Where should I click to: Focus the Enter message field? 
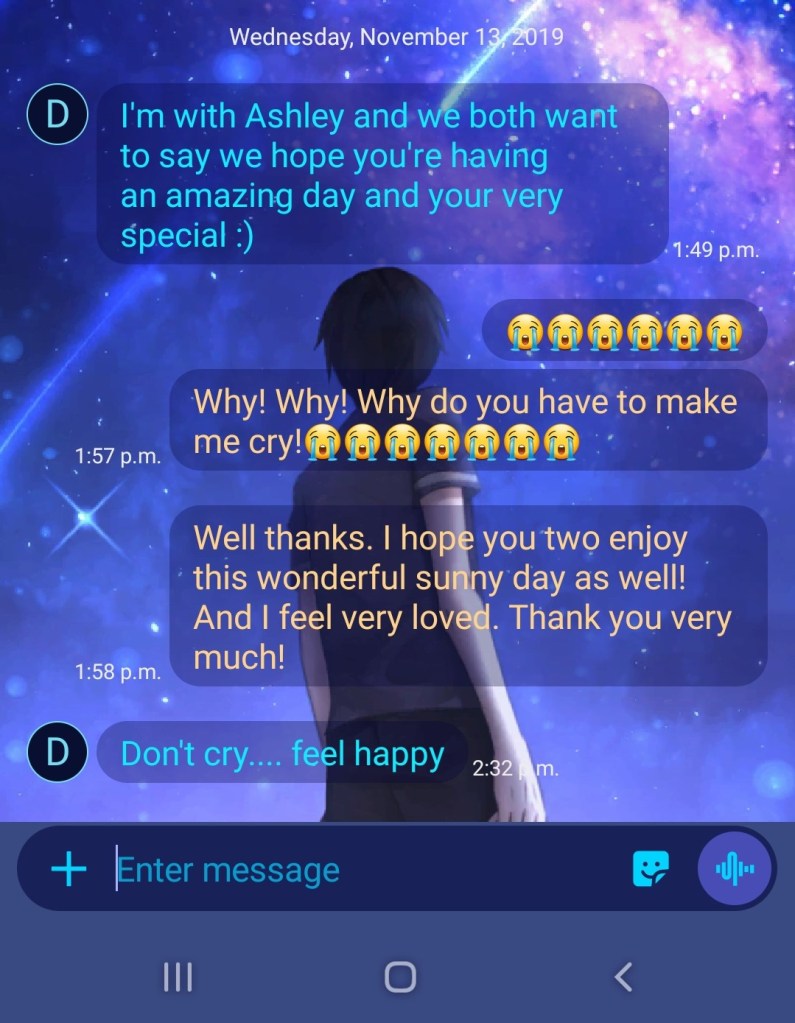[360, 870]
